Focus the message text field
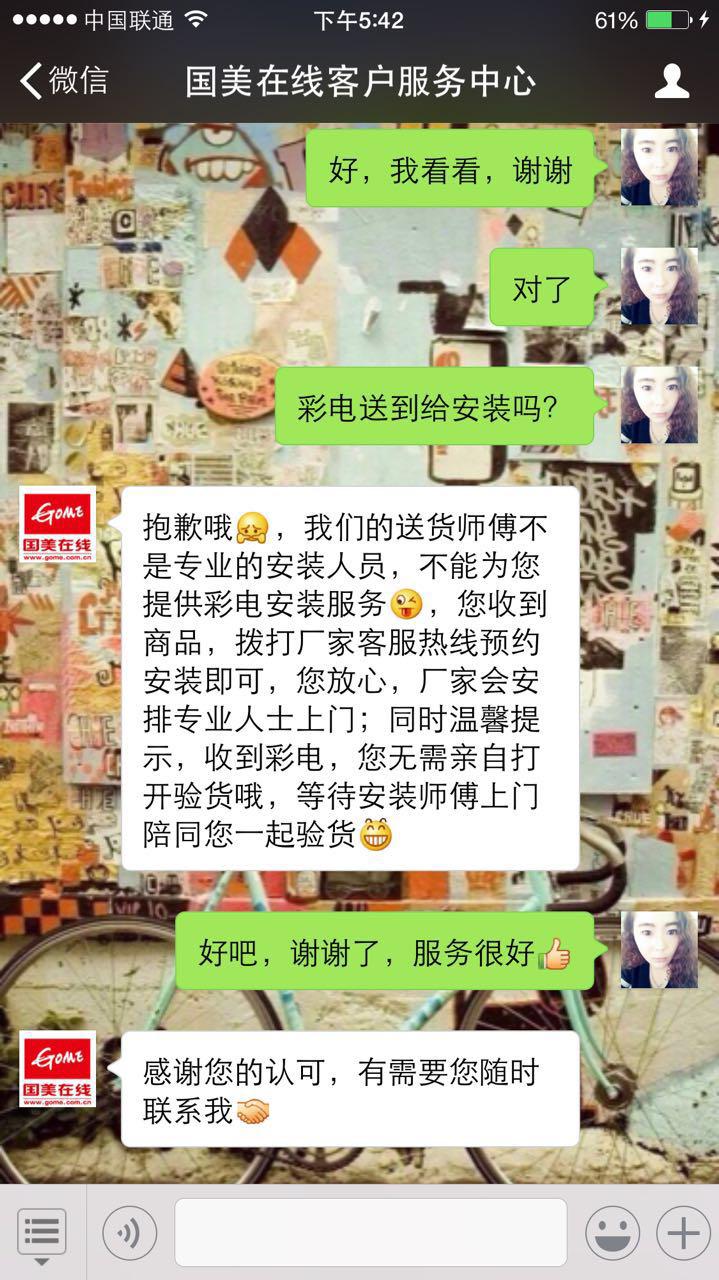The image size is (719, 1280). [x=370, y=1233]
